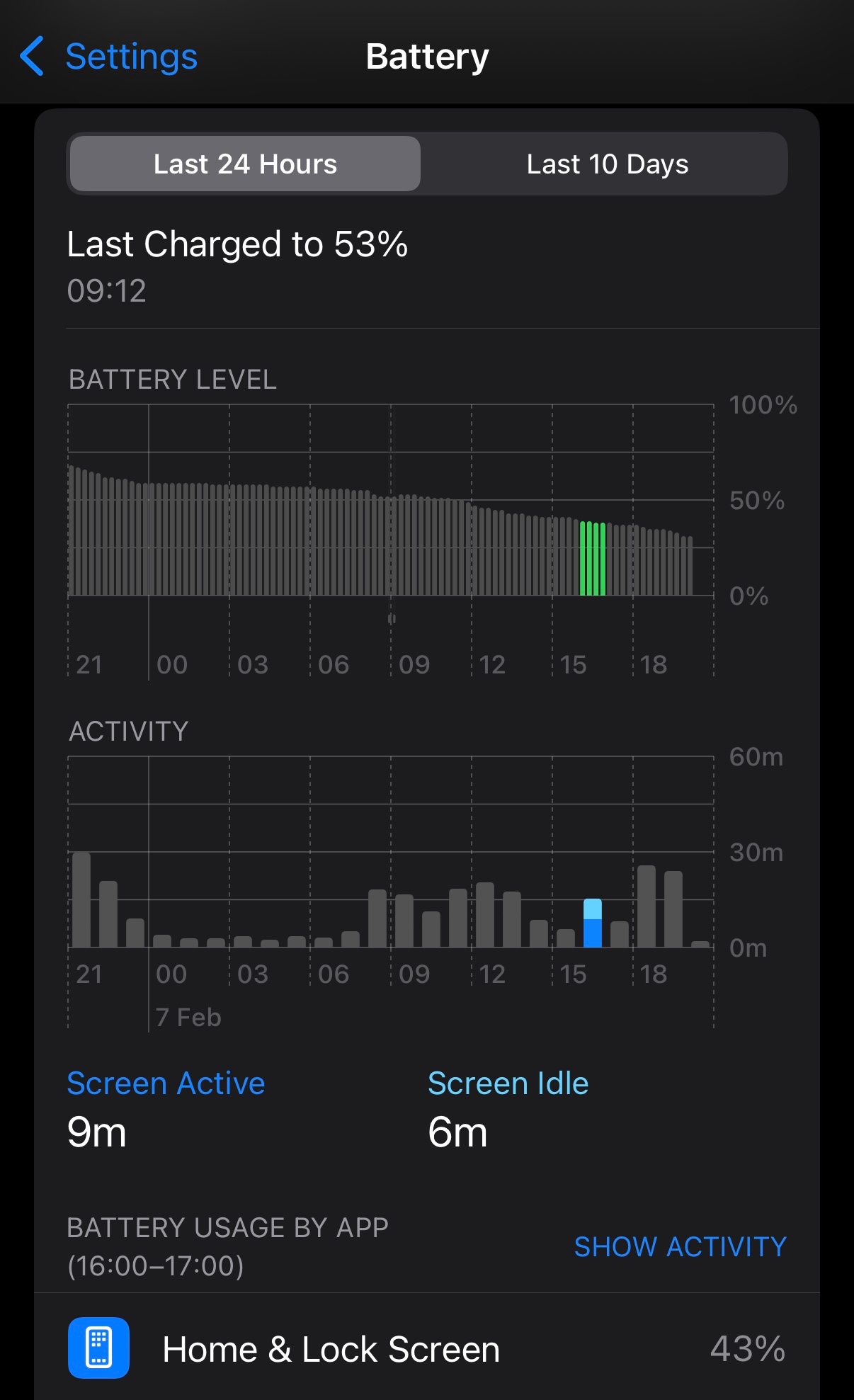The height and width of the screenshot is (1400, 854).
Task: Open Home & Lock Screen usage row
Action: point(426,1348)
